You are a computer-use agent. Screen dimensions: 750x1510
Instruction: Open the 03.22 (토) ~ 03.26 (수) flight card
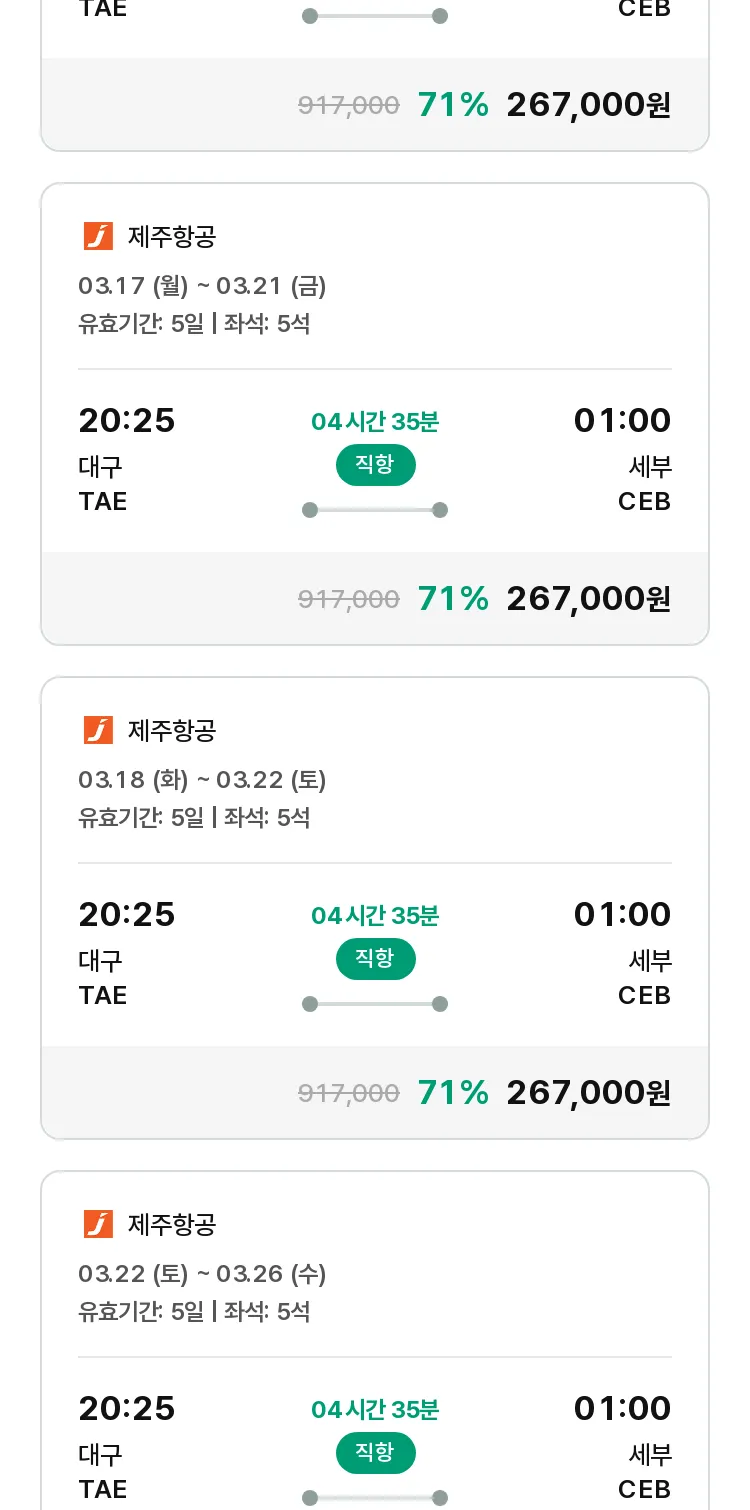375,1340
